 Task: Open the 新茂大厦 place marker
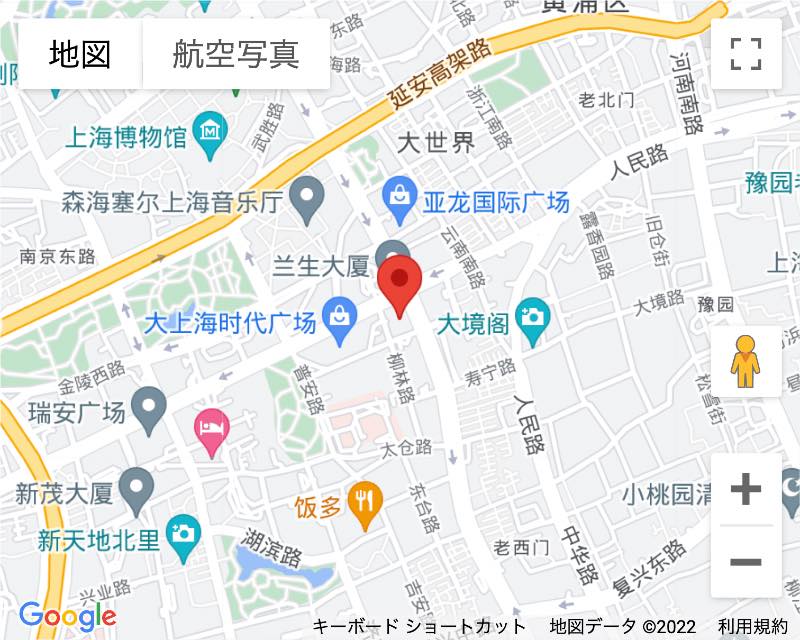pyautogui.click(x=135, y=490)
